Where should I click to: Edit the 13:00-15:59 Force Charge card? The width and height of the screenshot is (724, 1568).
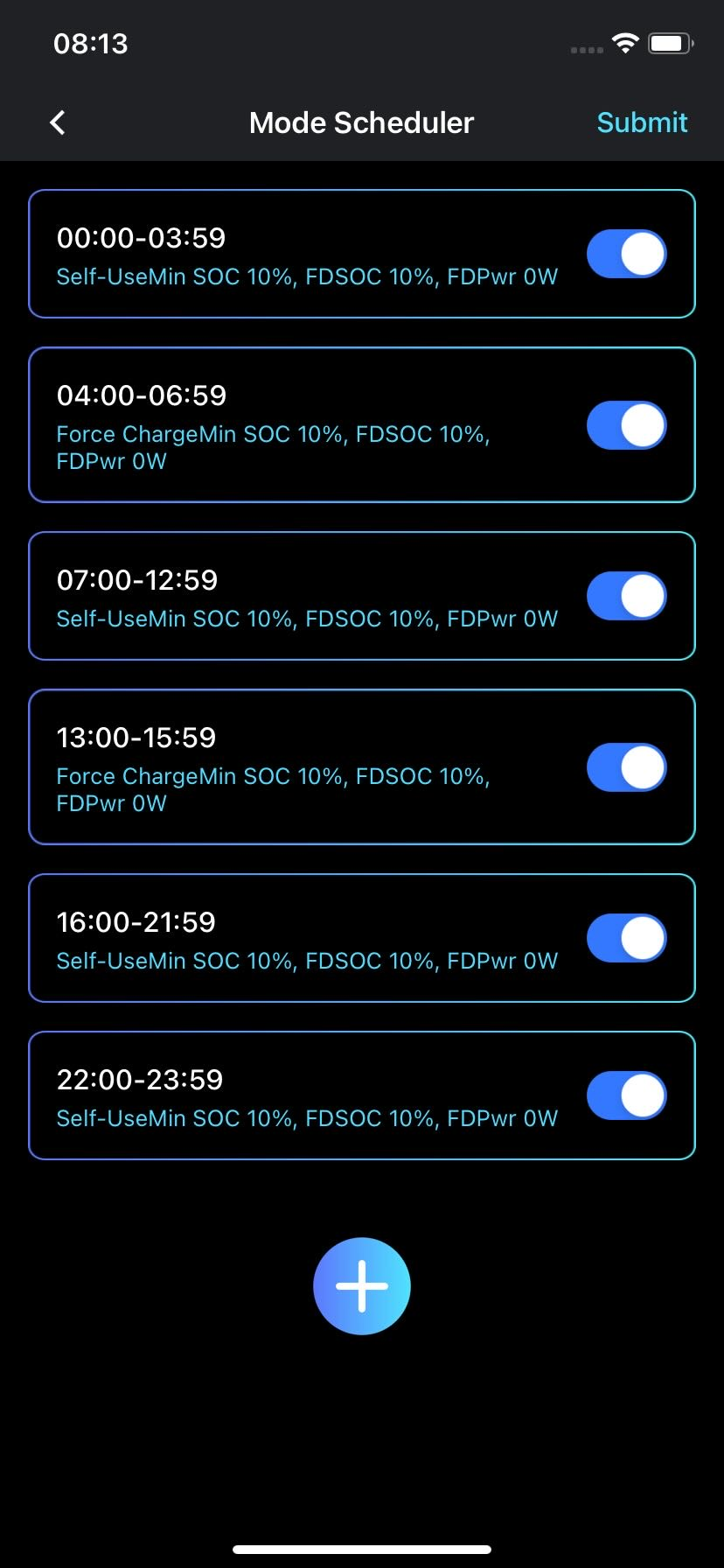pyautogui.click(x=306, y=767)
